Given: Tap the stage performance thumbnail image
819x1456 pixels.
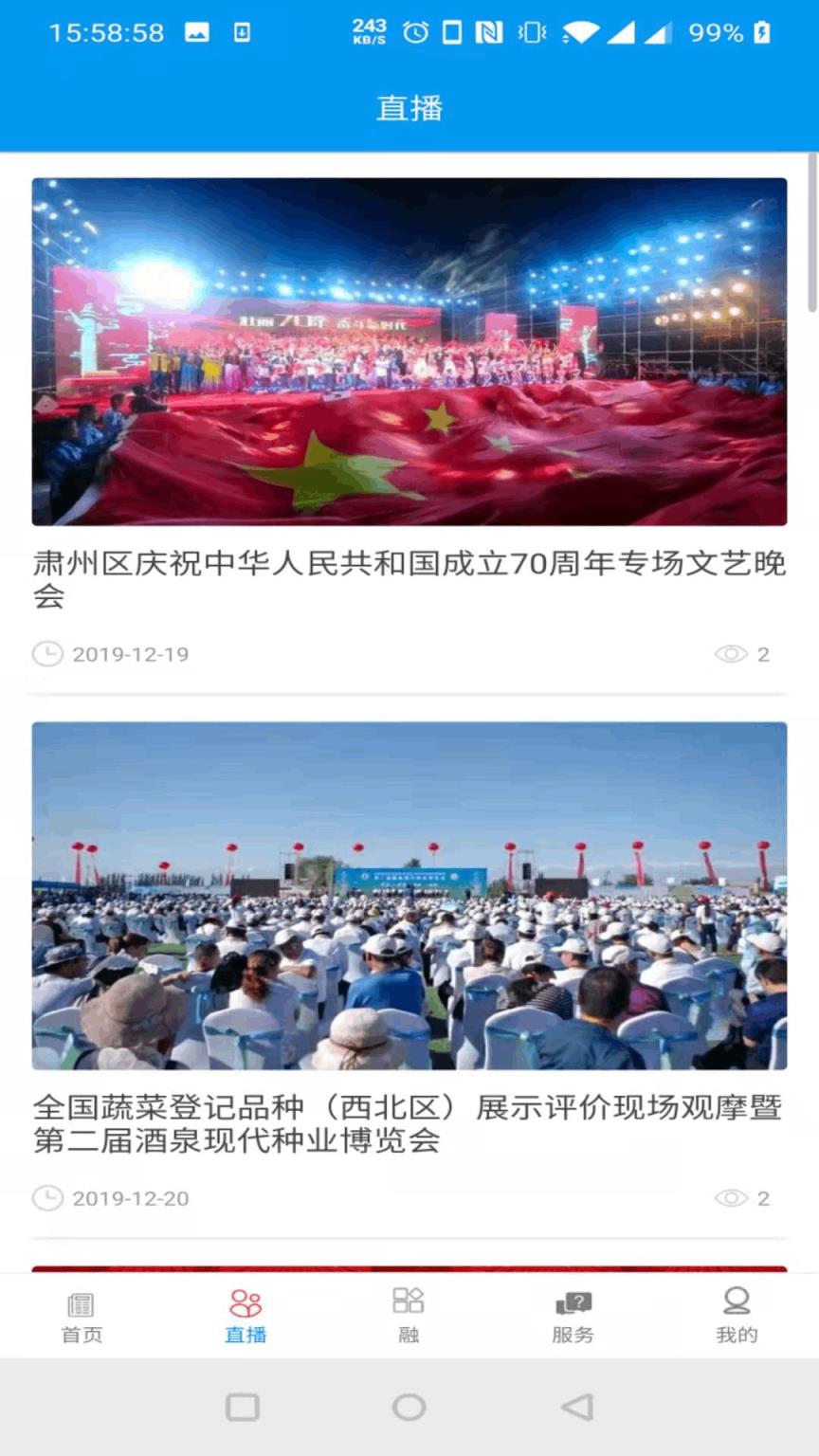Looking at the screenshot, I should [x=409, y=352].
